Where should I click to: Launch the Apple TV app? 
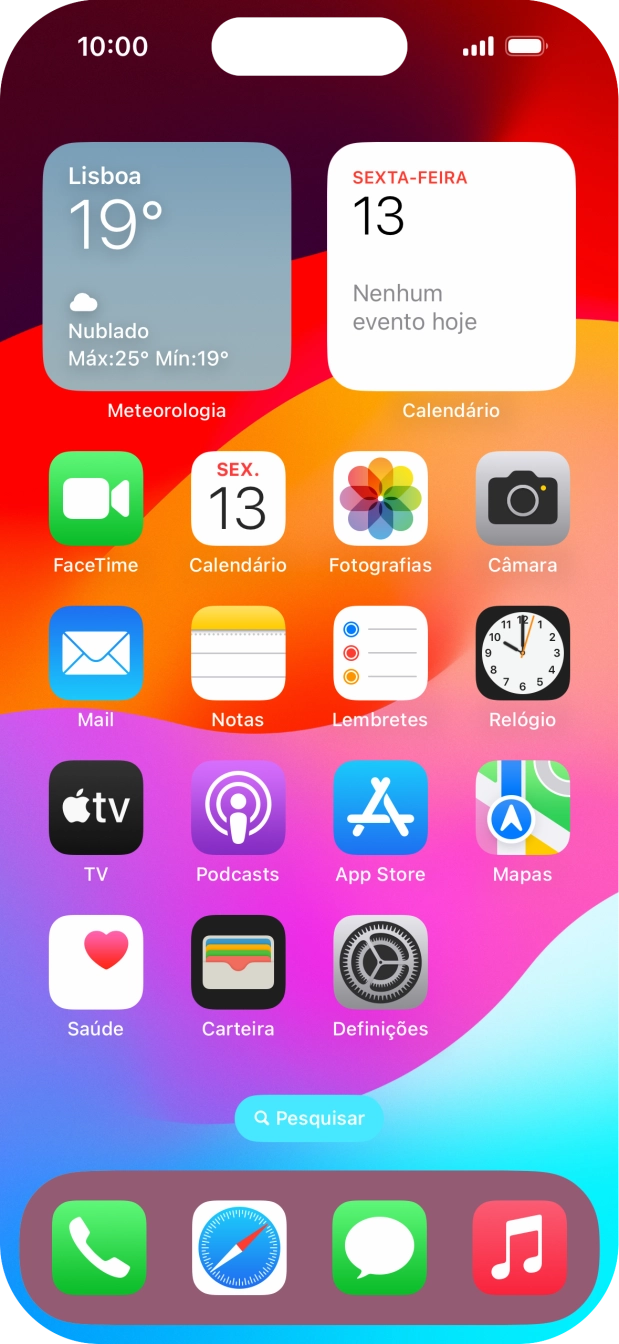point(96,808)
